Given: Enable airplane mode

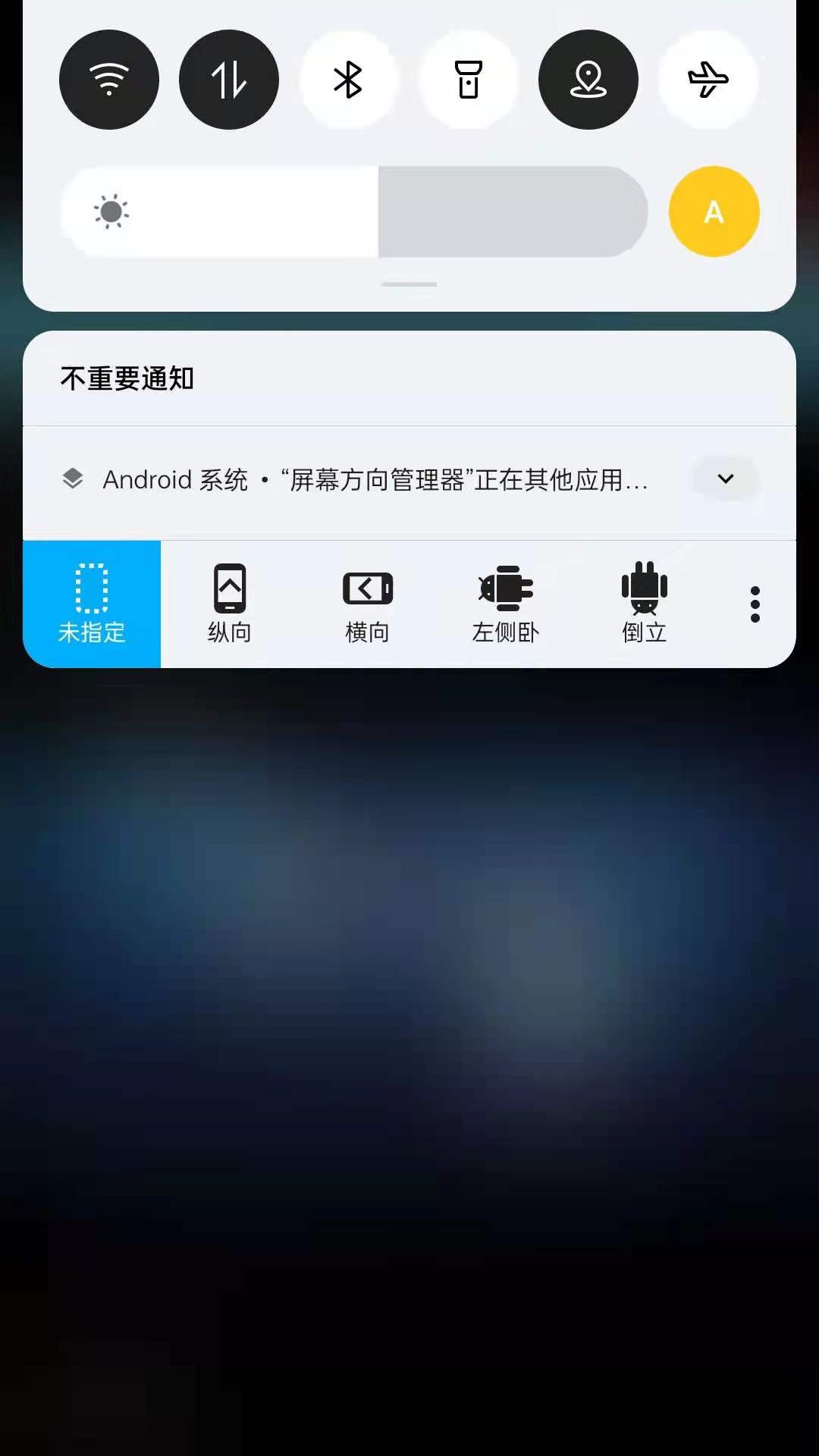Looking at the screenshot, I should pyautogui.click(x=708, y=80).
